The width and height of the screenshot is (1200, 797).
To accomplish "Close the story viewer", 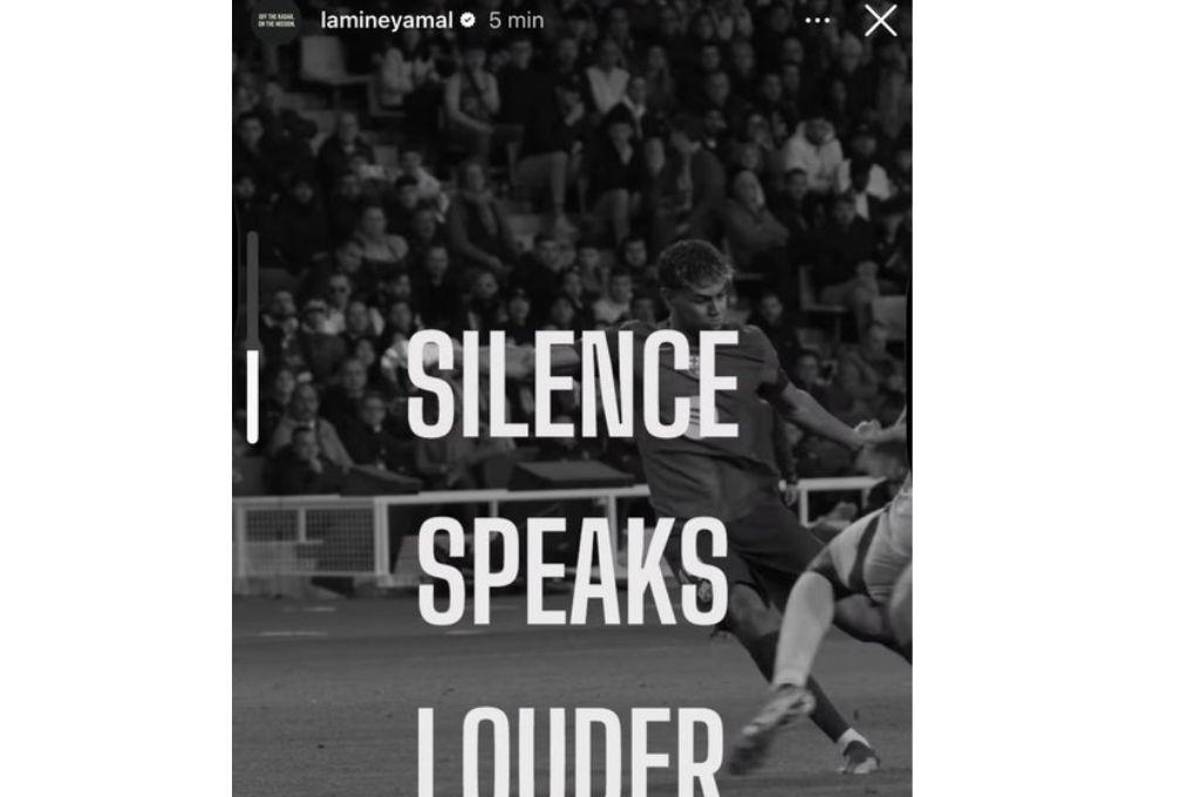I will point(880,21).
